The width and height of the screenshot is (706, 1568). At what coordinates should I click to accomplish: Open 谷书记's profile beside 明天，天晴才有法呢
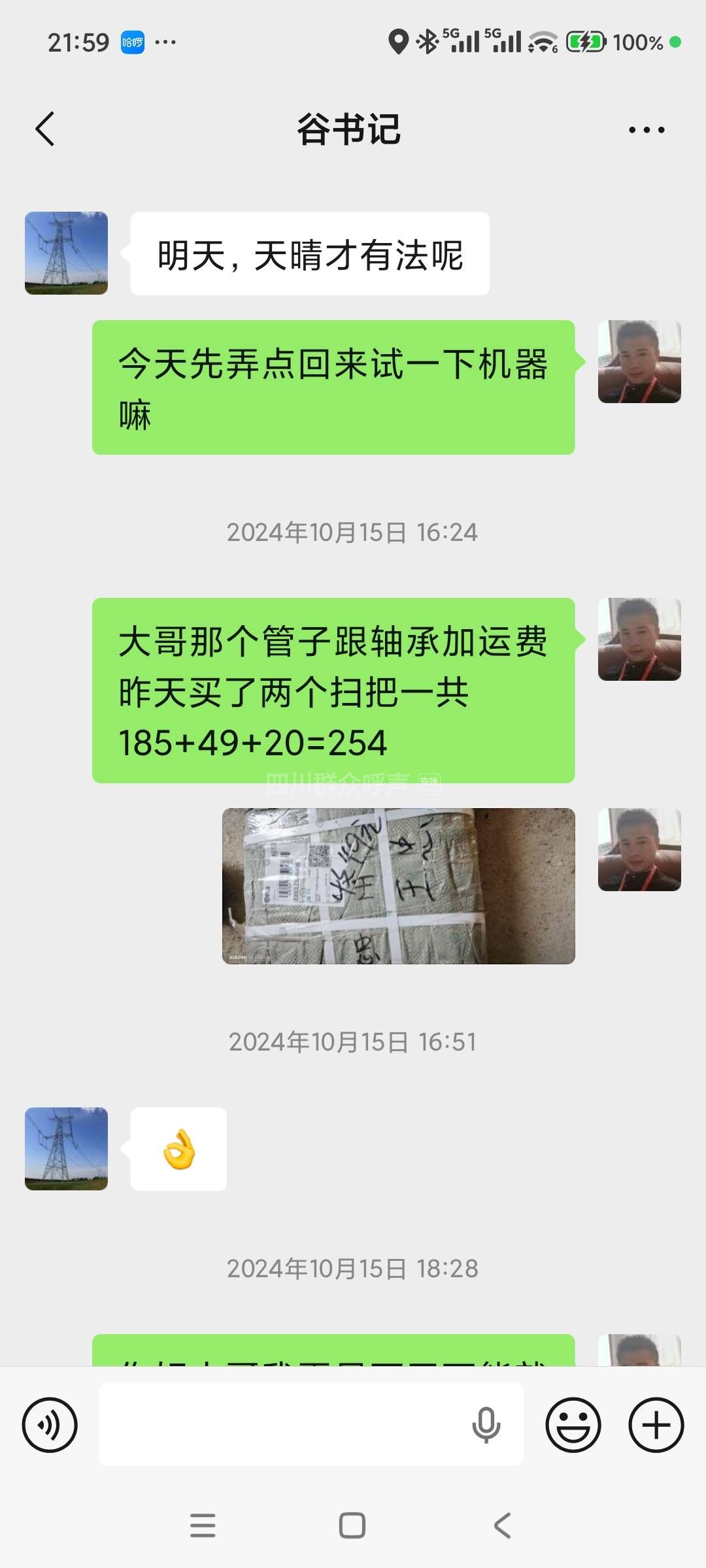pos(66,253)
